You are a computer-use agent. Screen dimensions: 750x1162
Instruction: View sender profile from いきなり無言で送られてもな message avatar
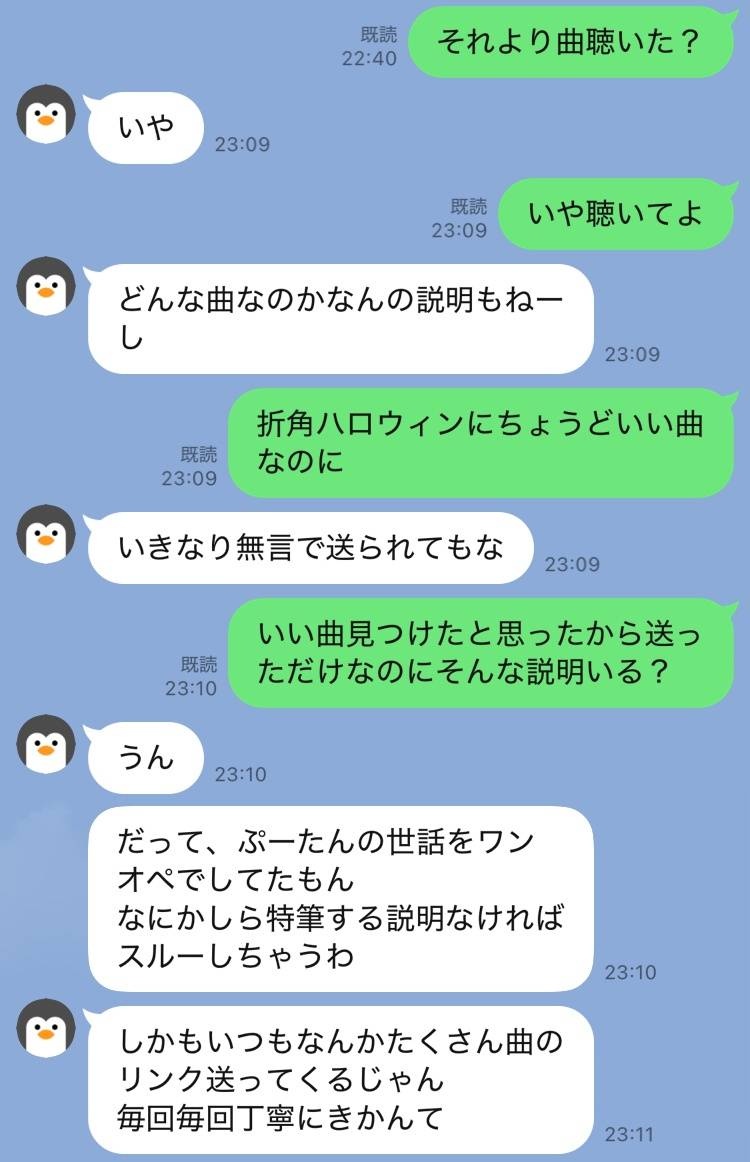tap(46, 534)
